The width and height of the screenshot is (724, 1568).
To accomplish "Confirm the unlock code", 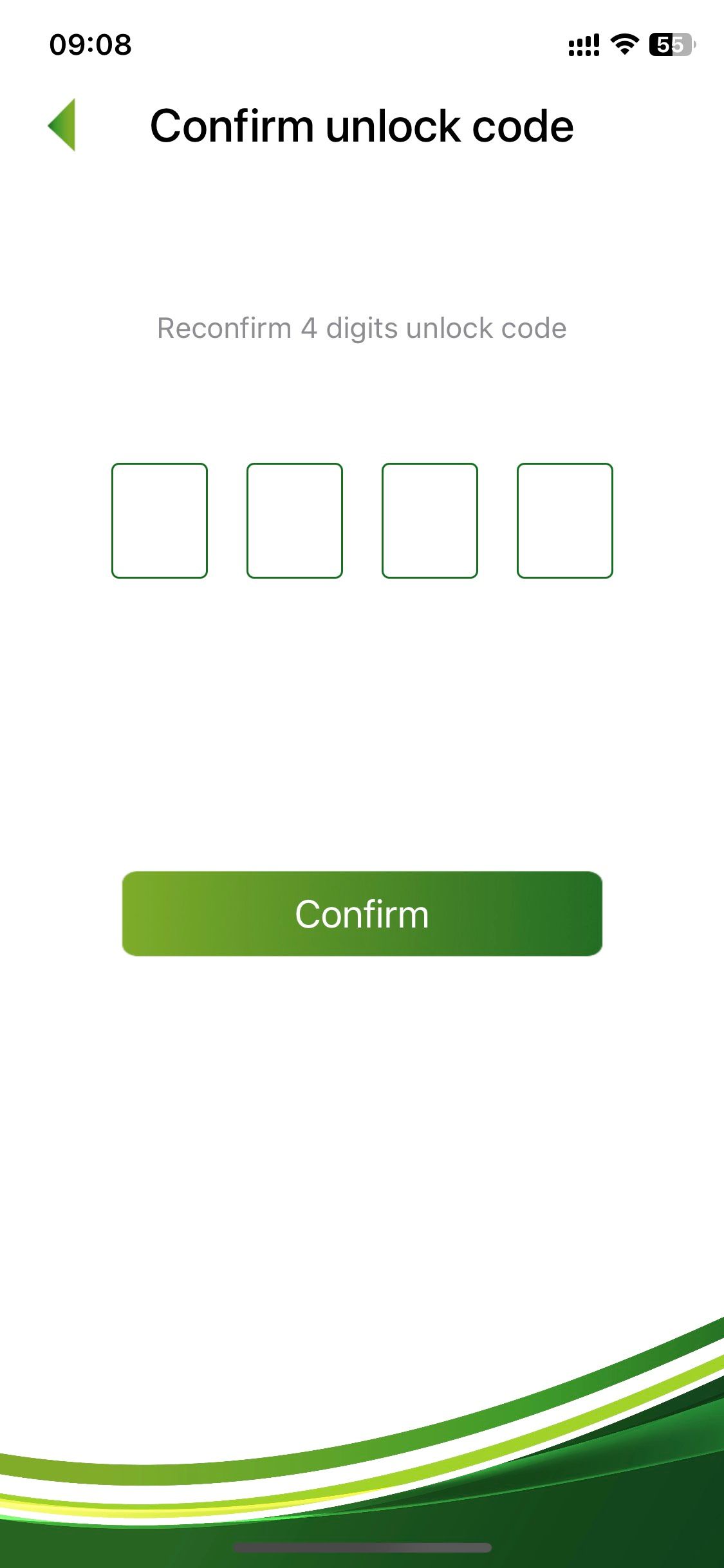I will click(x=362, y=913).
